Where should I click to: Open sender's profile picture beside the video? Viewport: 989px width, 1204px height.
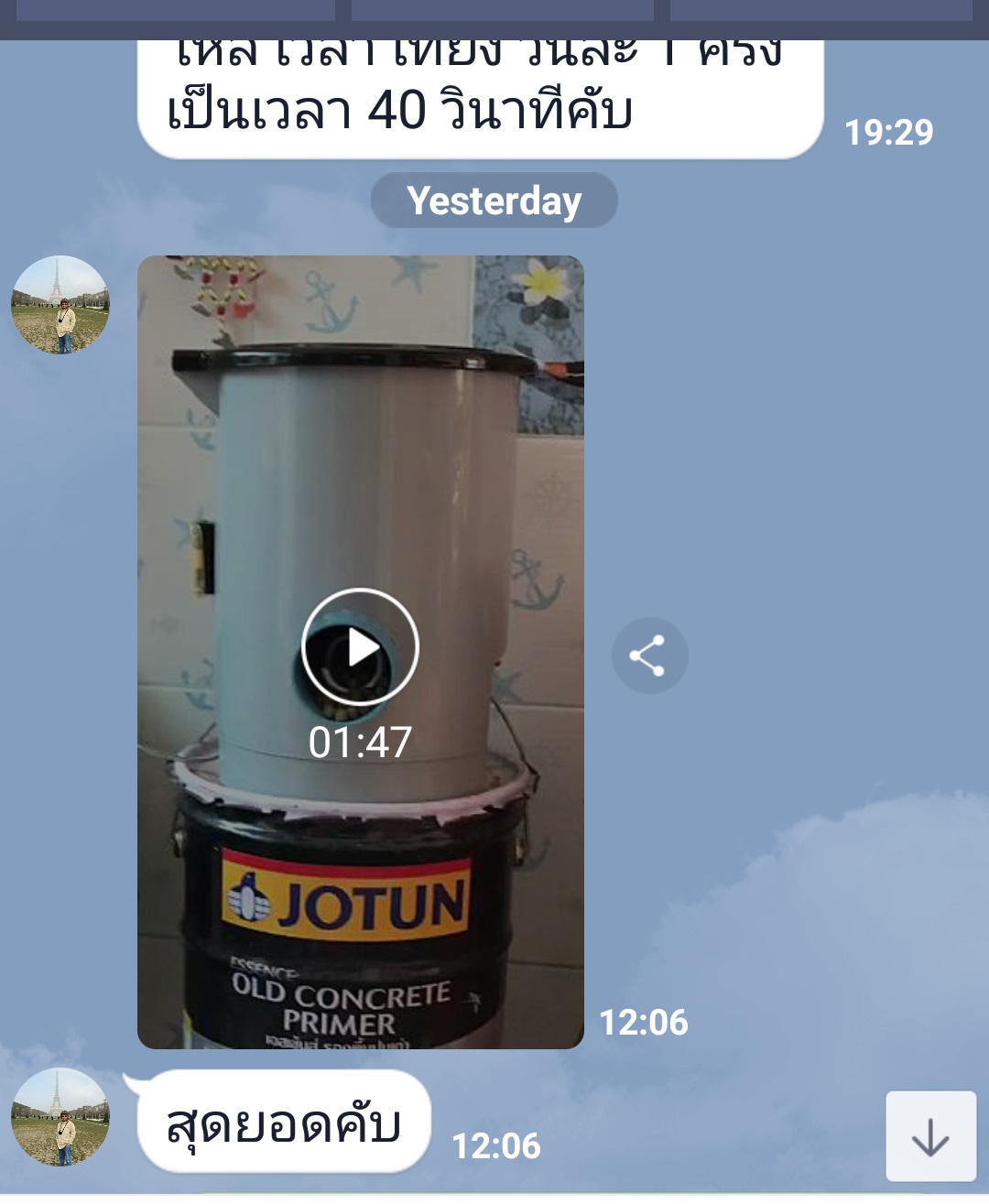click(x=60, y=305)
